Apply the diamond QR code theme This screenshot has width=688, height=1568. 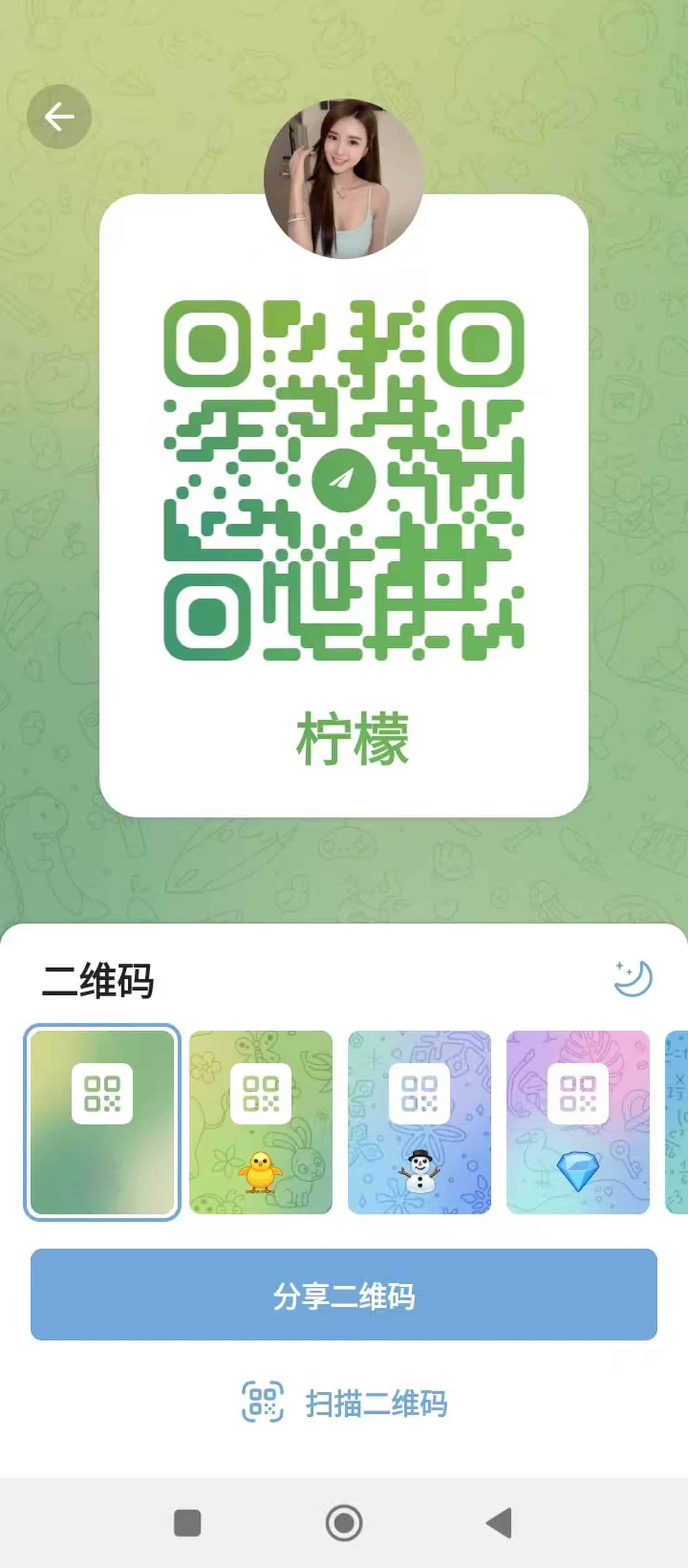578,1122
